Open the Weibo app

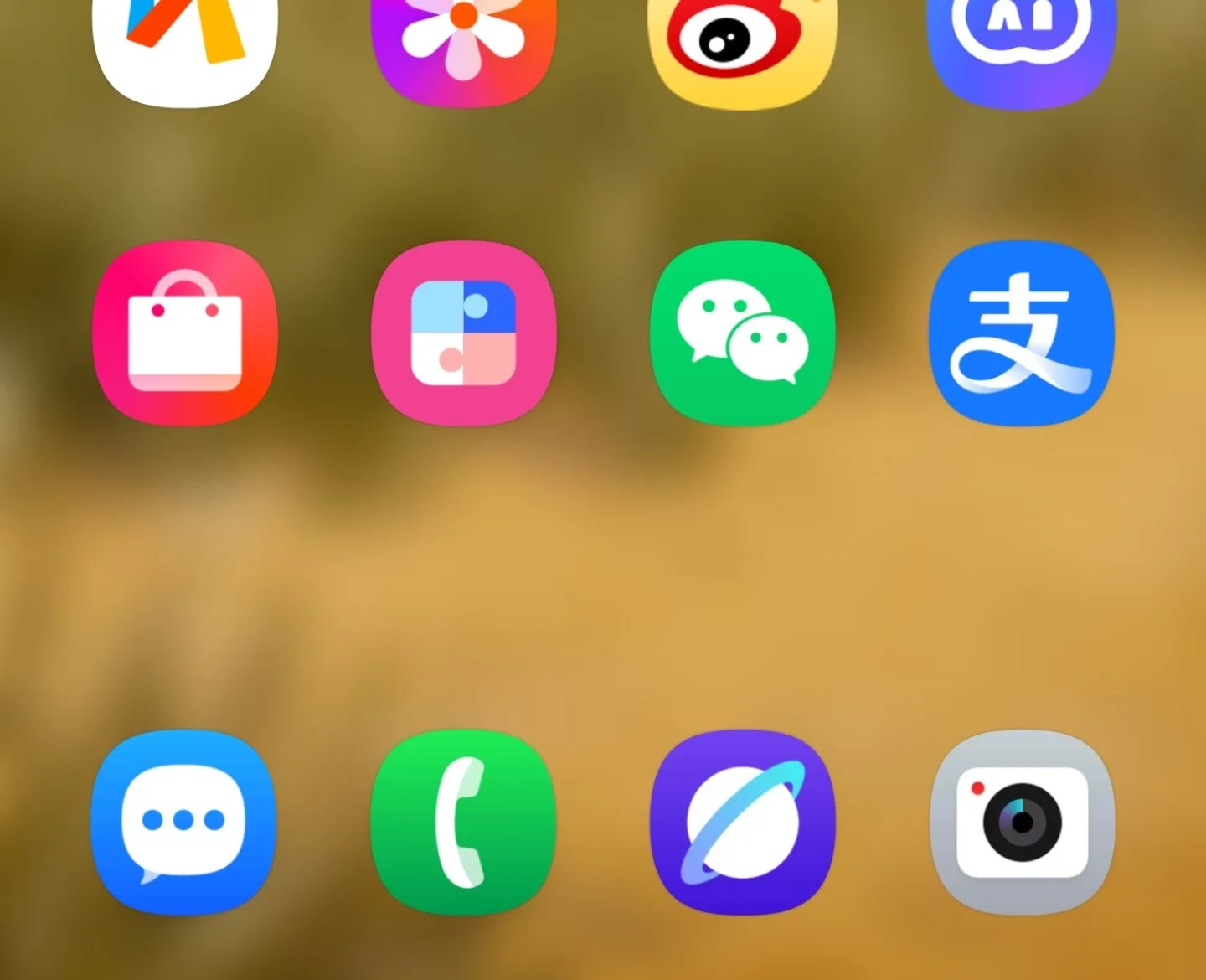[x=743, y=42]
